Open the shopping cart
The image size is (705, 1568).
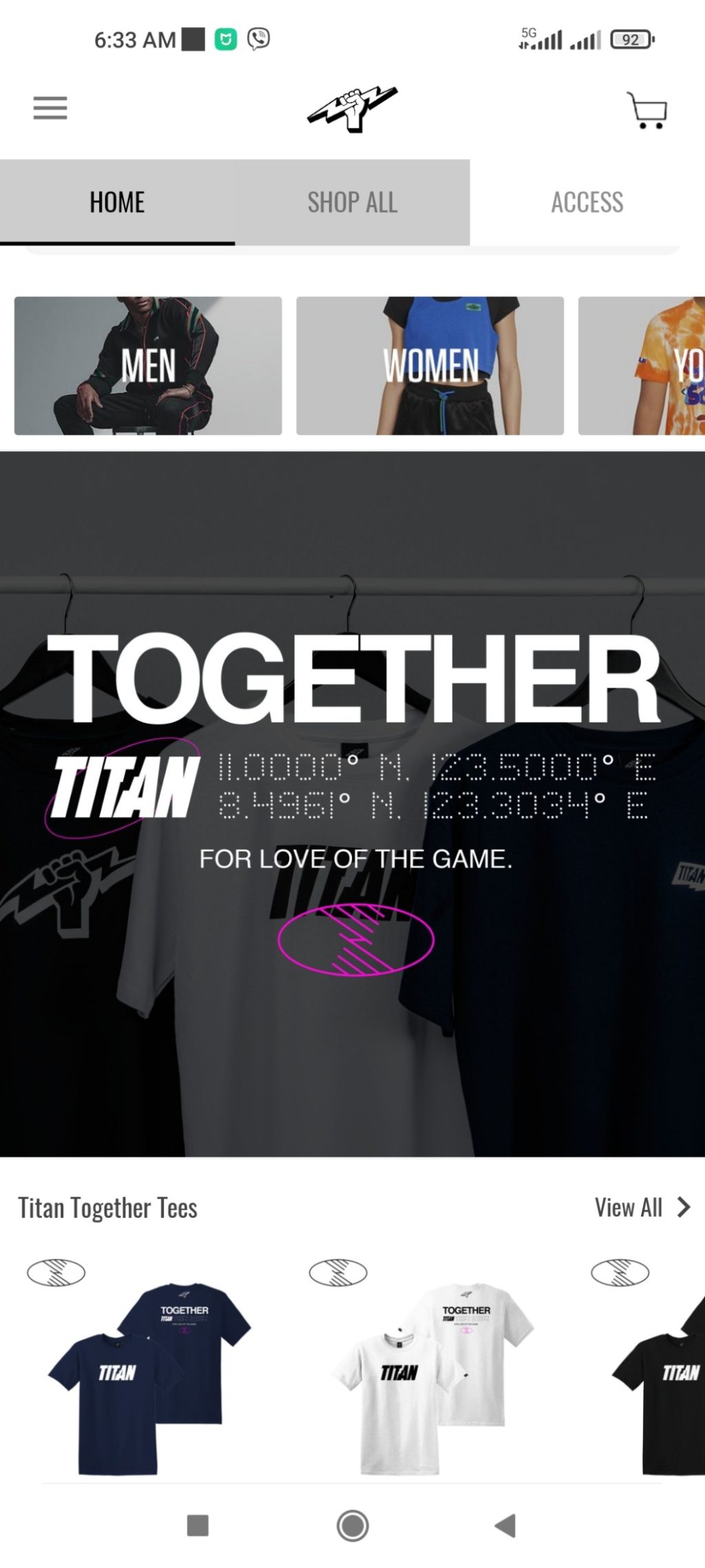pos(646,110)
